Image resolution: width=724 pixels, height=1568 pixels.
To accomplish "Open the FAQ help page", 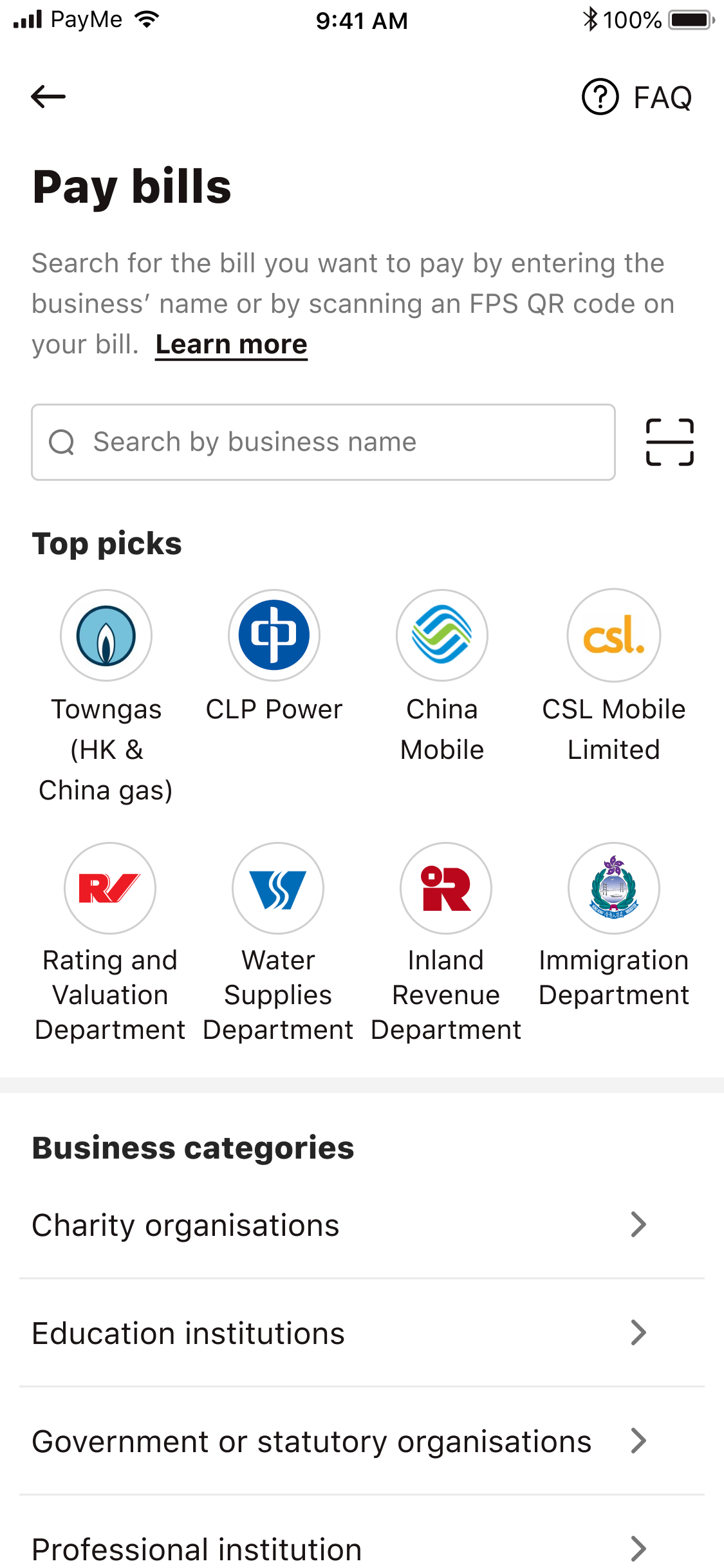I will click(x=637, y=97).
